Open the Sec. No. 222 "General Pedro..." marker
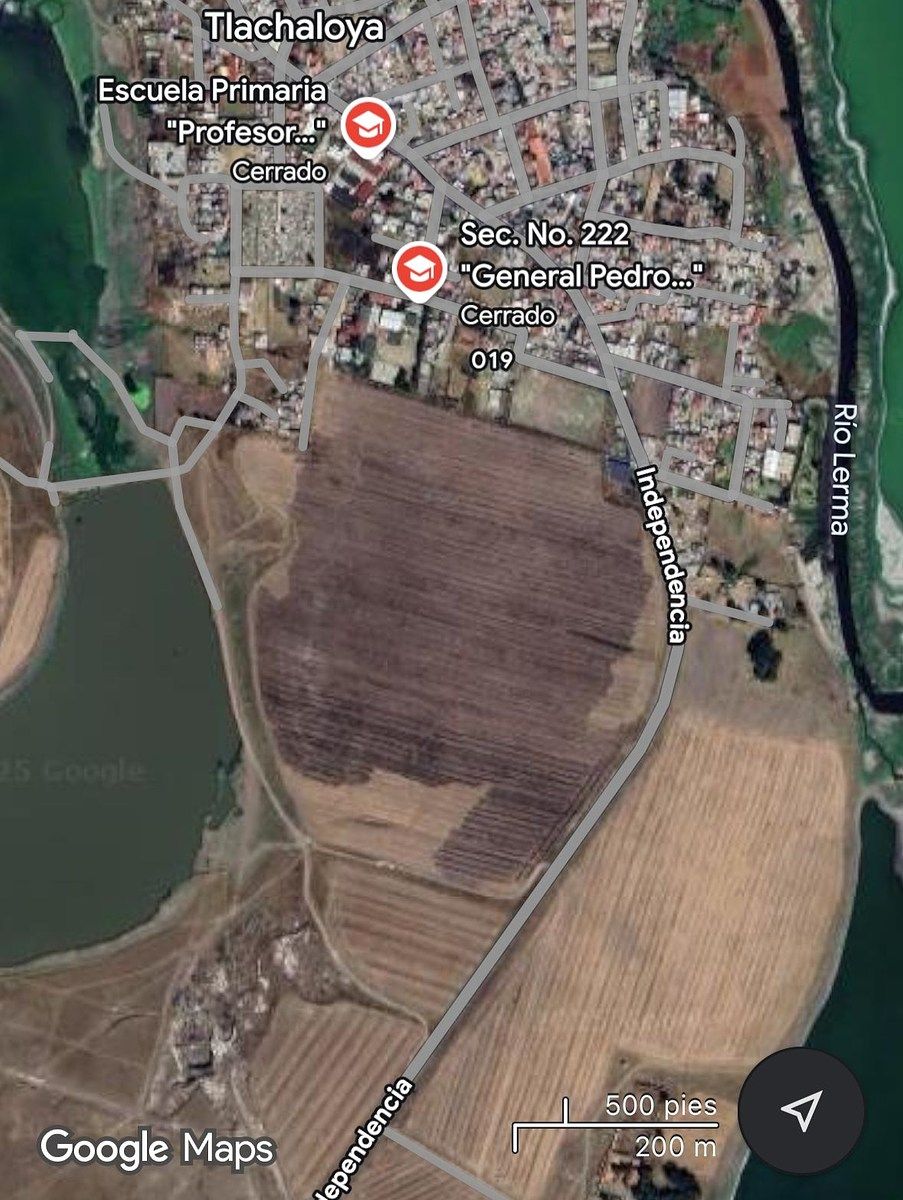This screenshot has width=903, height=1200. (418, 269)
